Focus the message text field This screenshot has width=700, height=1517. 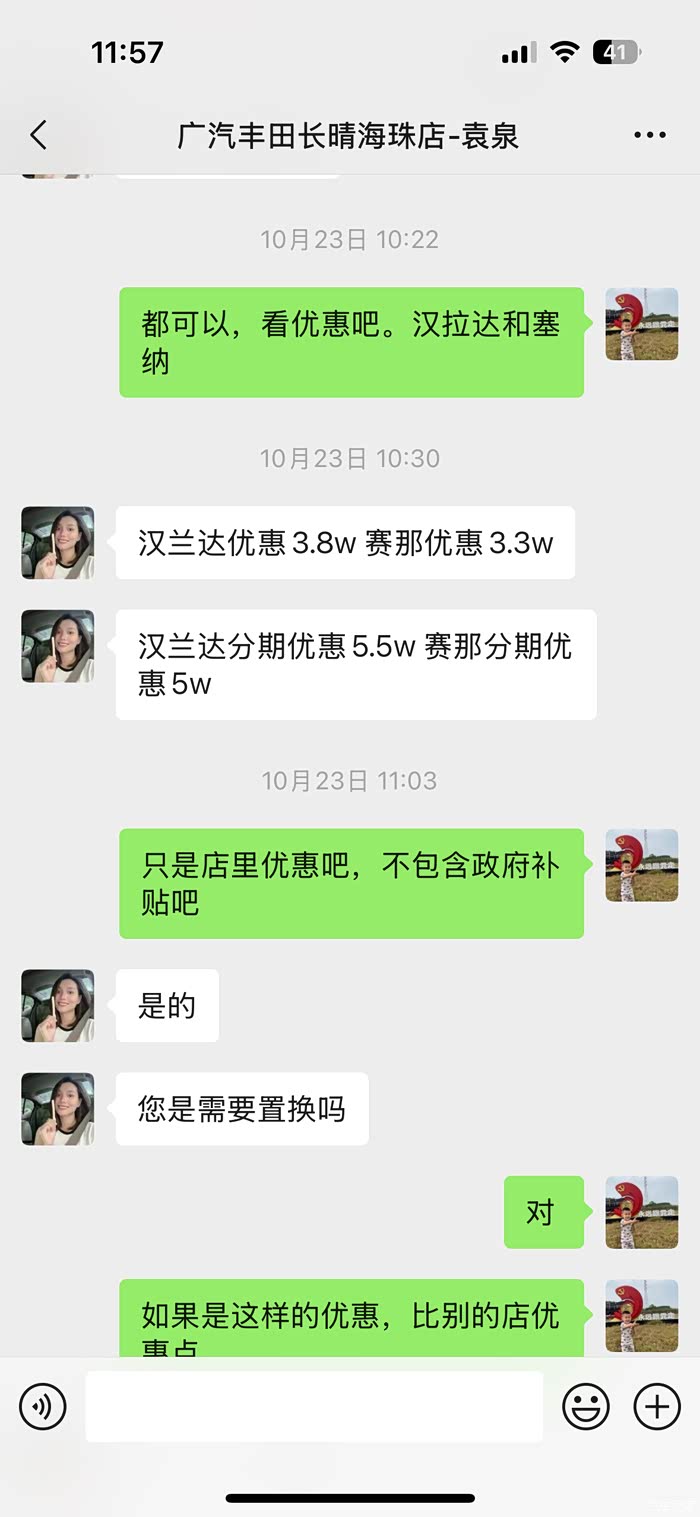[314, 1407]
